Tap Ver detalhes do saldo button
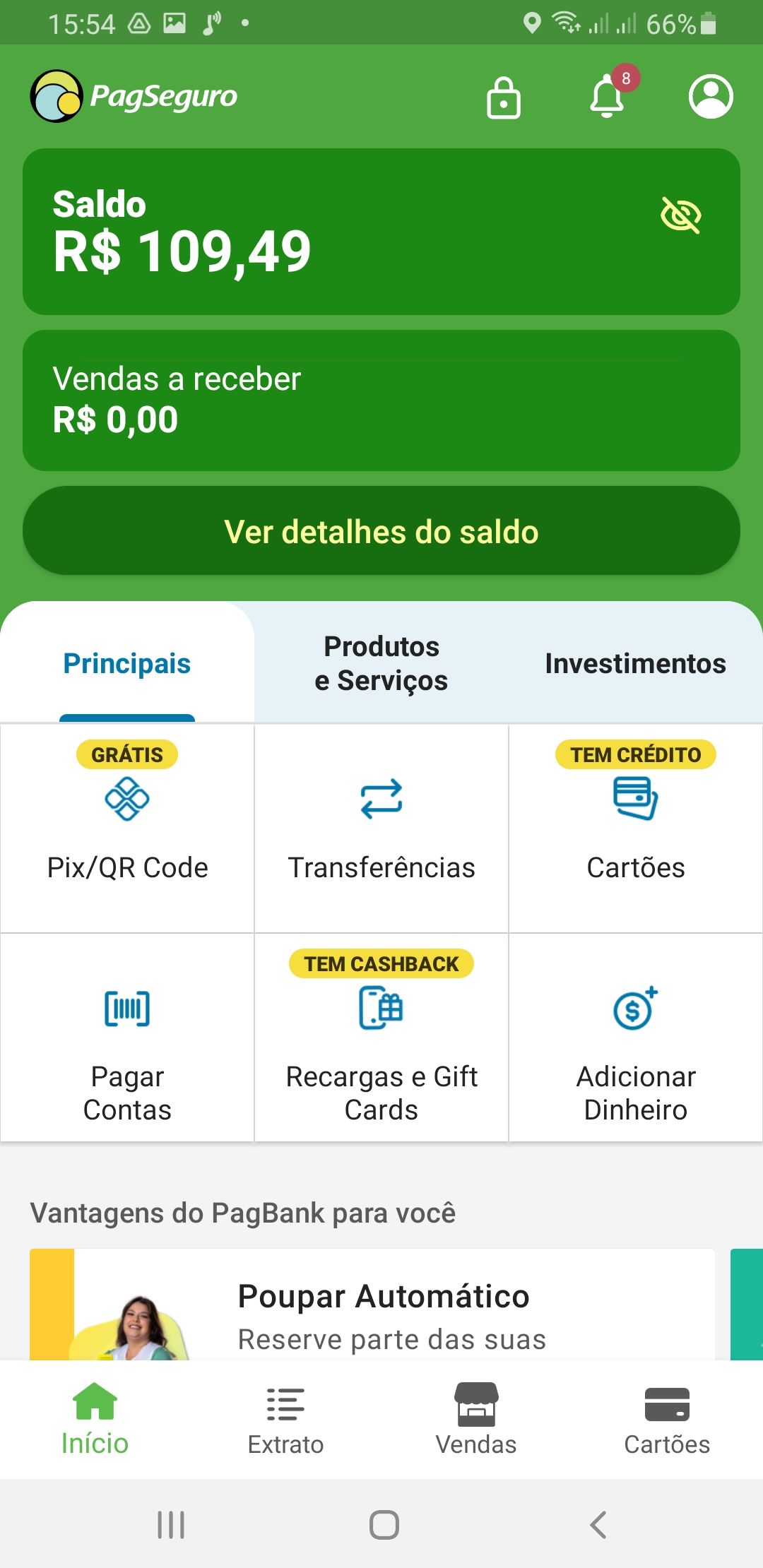 [381, 531]
